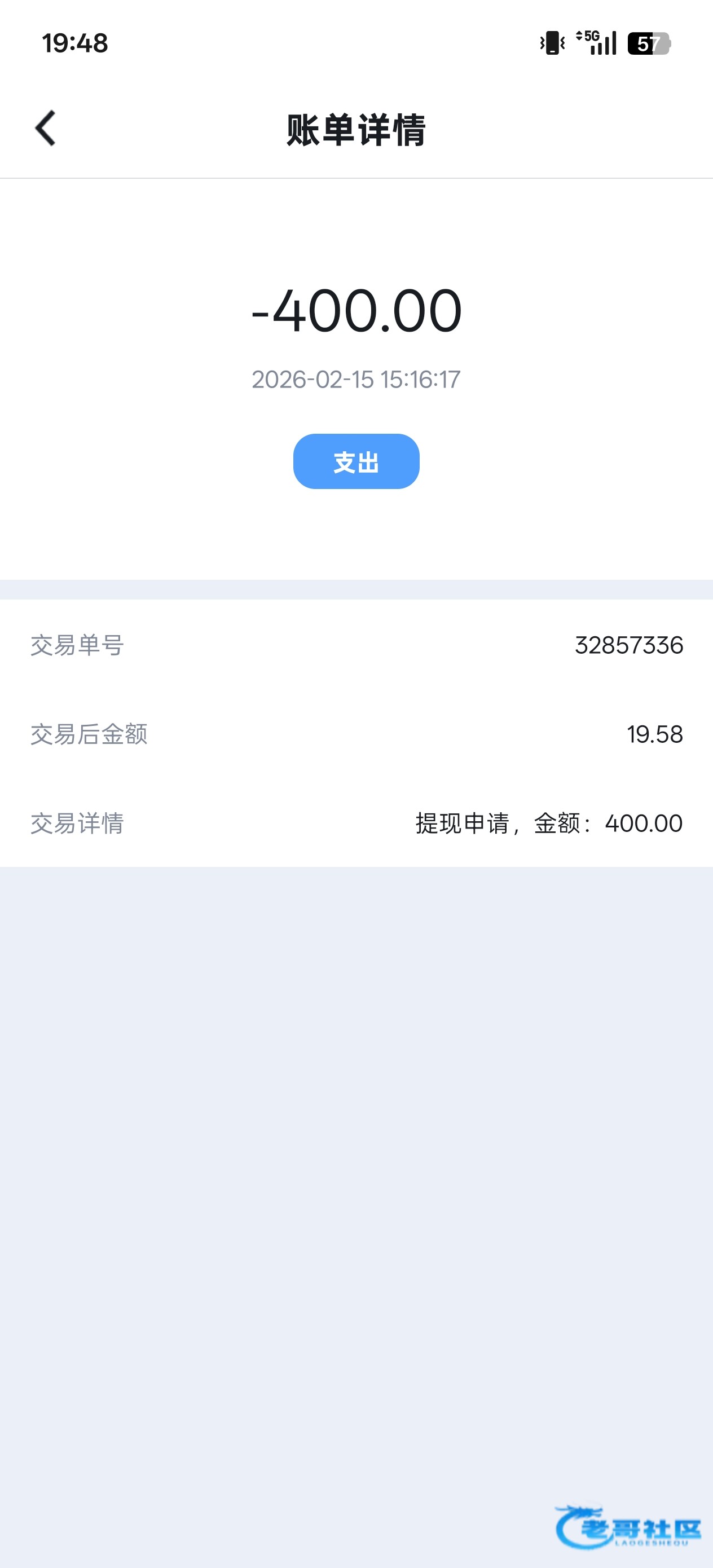This screenshot has height=1568, width=713.
Task: Go back from the 账单详情 page
Action: pyautogui.click(x=46, y=129)
